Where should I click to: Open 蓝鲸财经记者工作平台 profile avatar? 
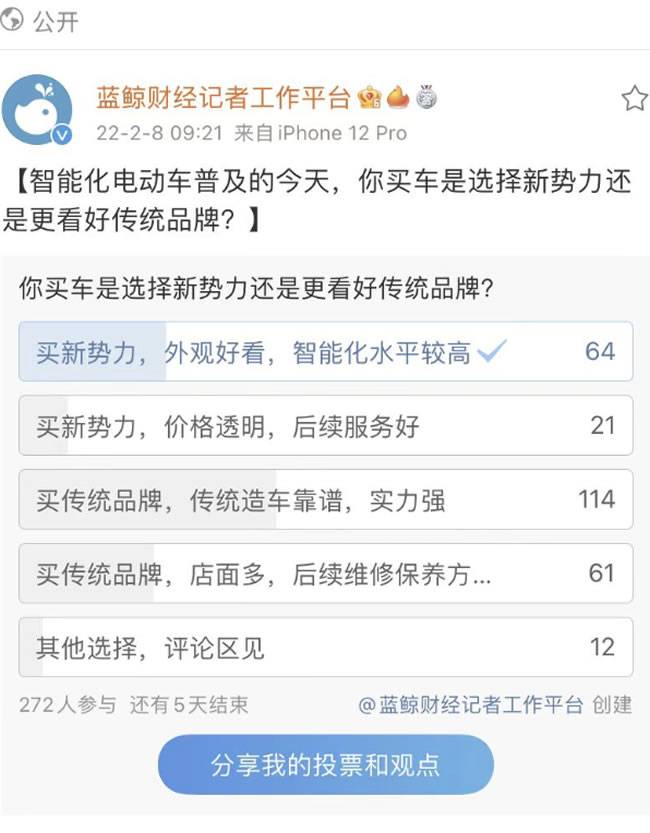[38, 110]
